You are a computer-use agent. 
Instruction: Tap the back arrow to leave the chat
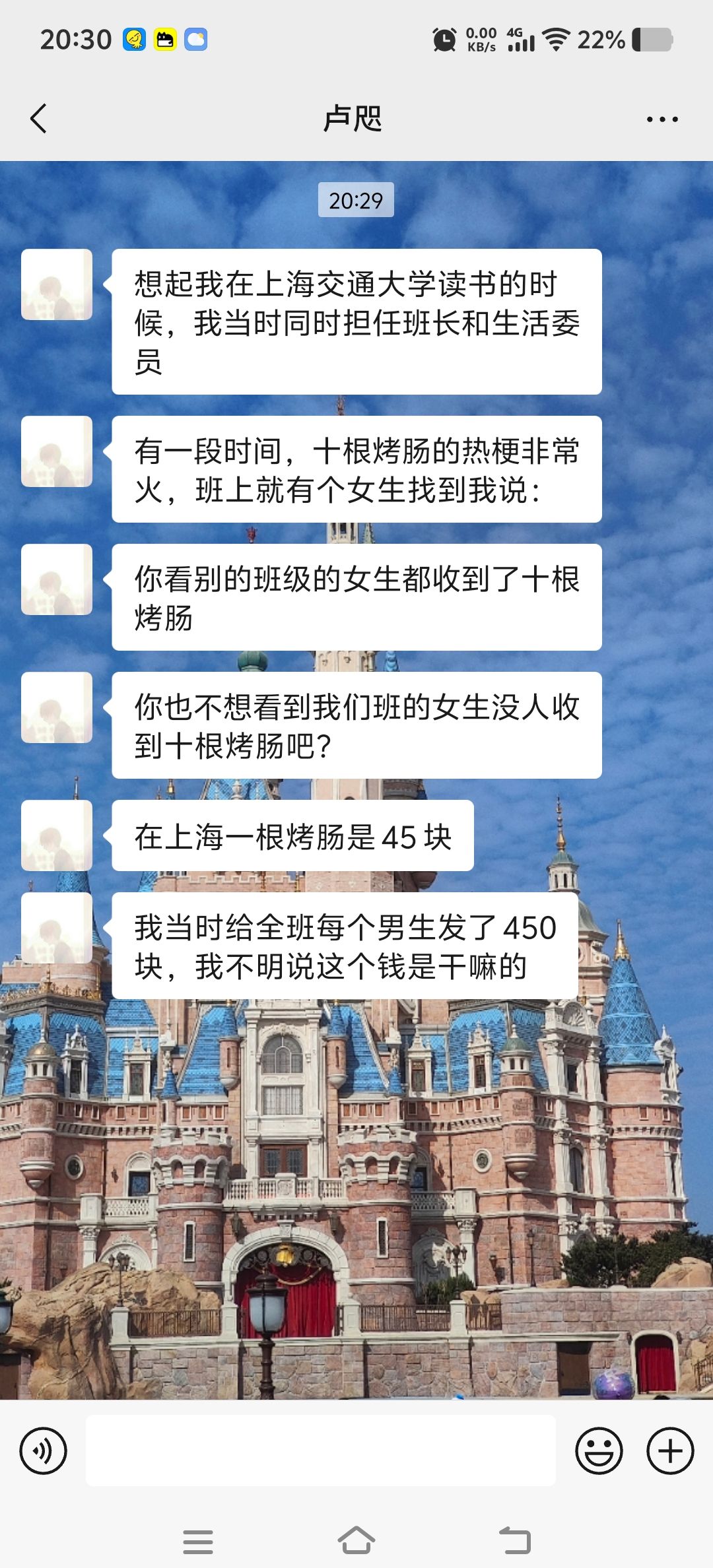click(38, 119)
